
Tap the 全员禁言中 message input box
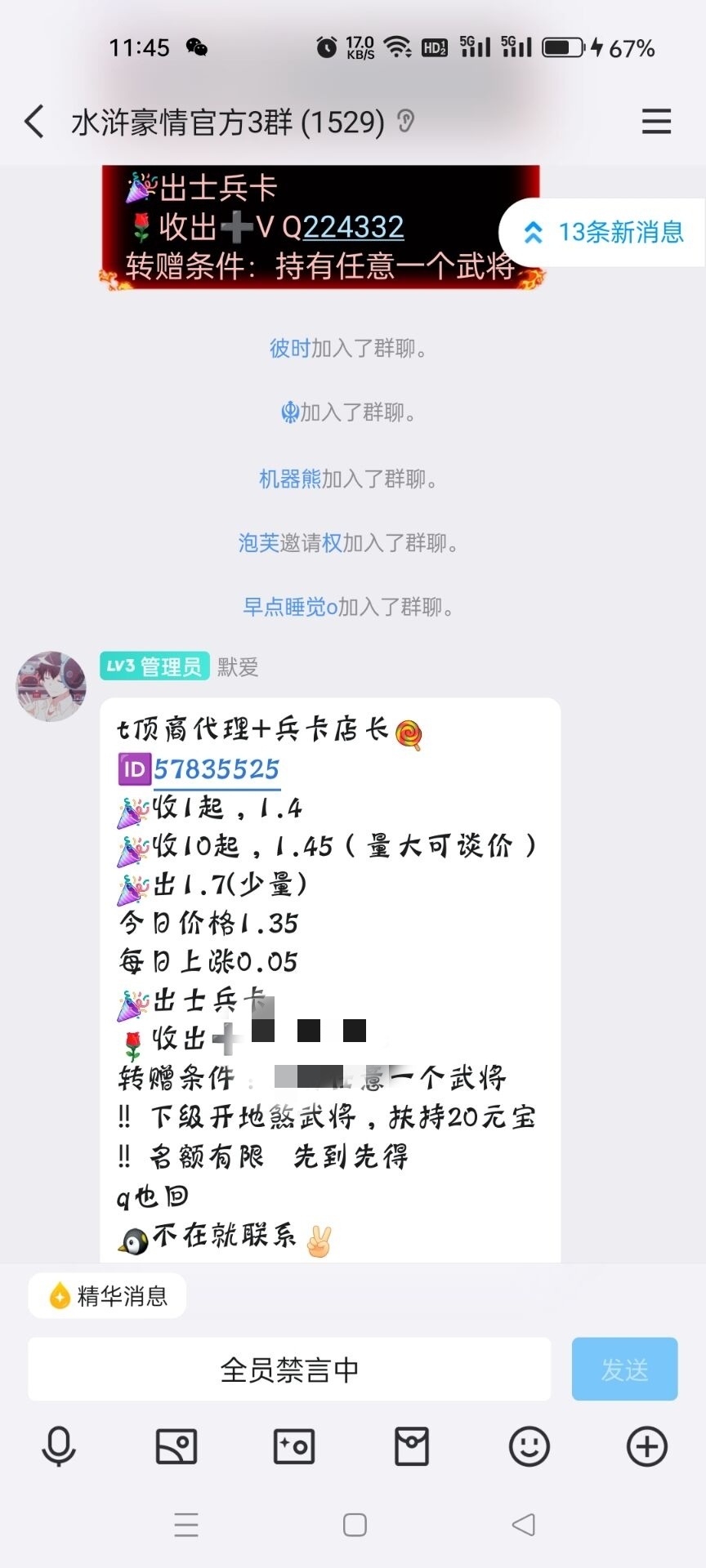[x=289, y=1370]
